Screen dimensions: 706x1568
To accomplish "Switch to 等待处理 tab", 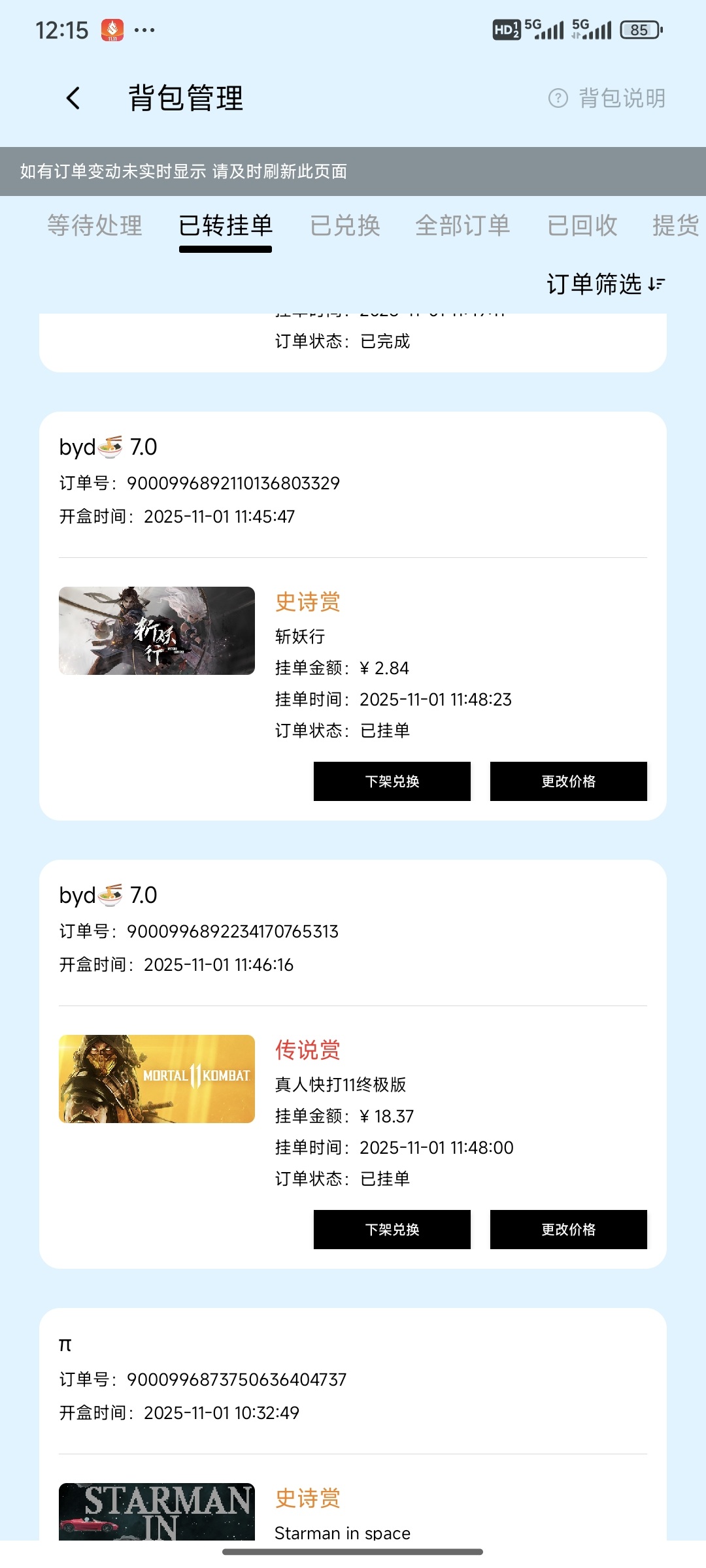I will coord(95,225).
